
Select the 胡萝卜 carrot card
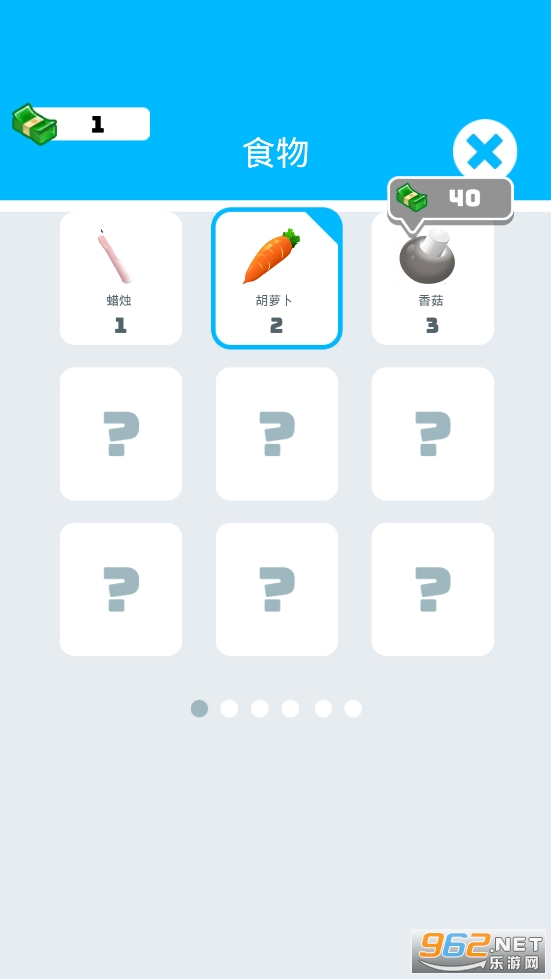click(277, 278)
